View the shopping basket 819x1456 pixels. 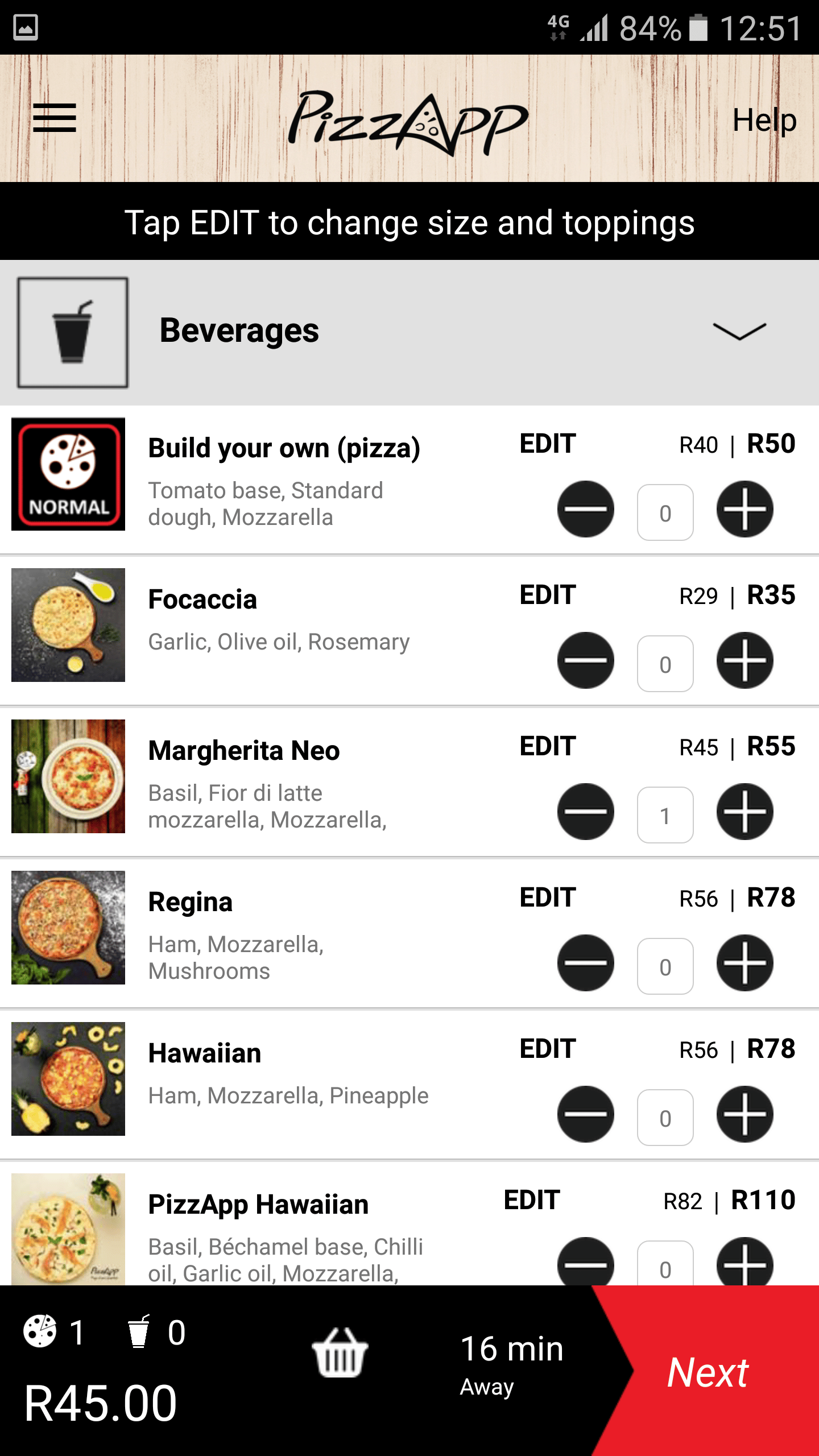[340, 1352]
